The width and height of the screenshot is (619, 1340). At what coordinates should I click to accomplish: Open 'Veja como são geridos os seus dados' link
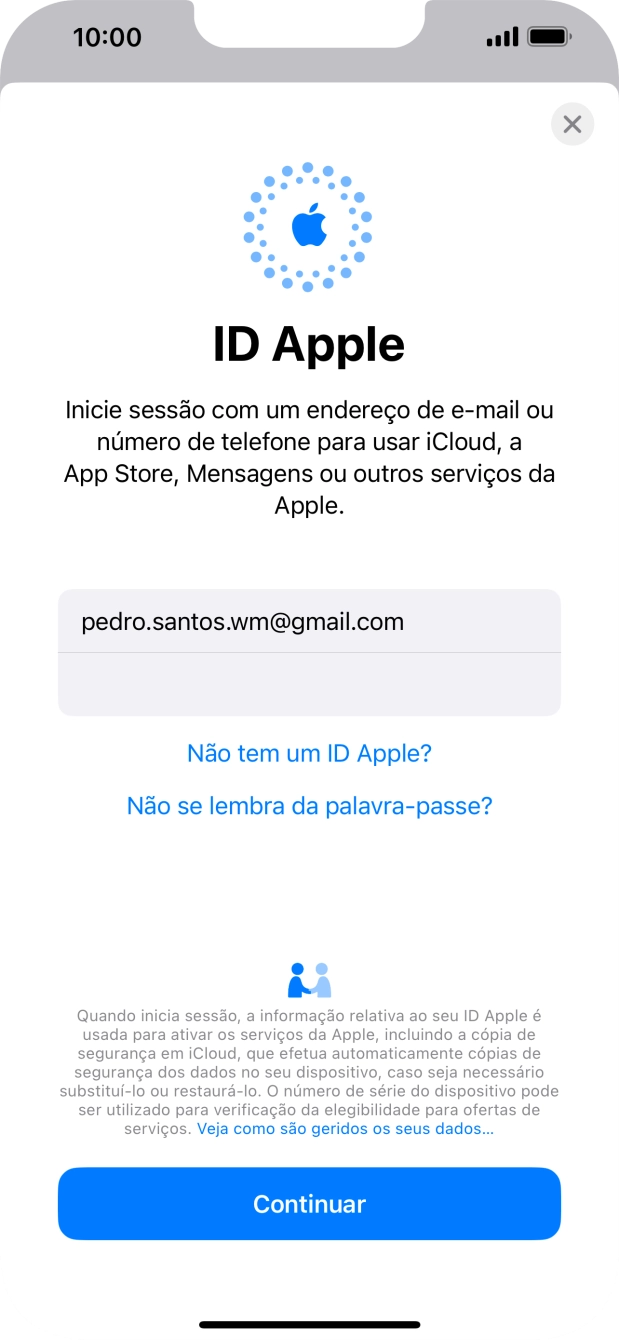click(345, 1128)
